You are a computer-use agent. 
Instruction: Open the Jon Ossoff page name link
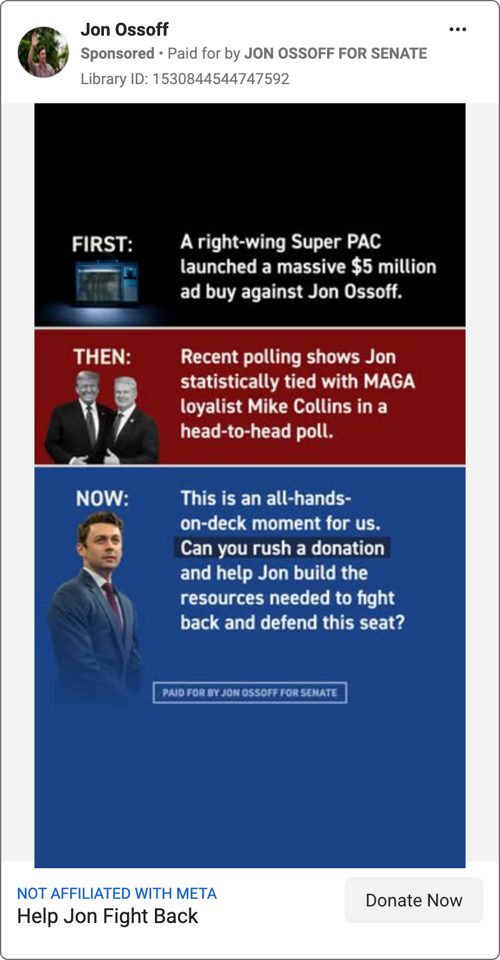(x=124, y=29)
